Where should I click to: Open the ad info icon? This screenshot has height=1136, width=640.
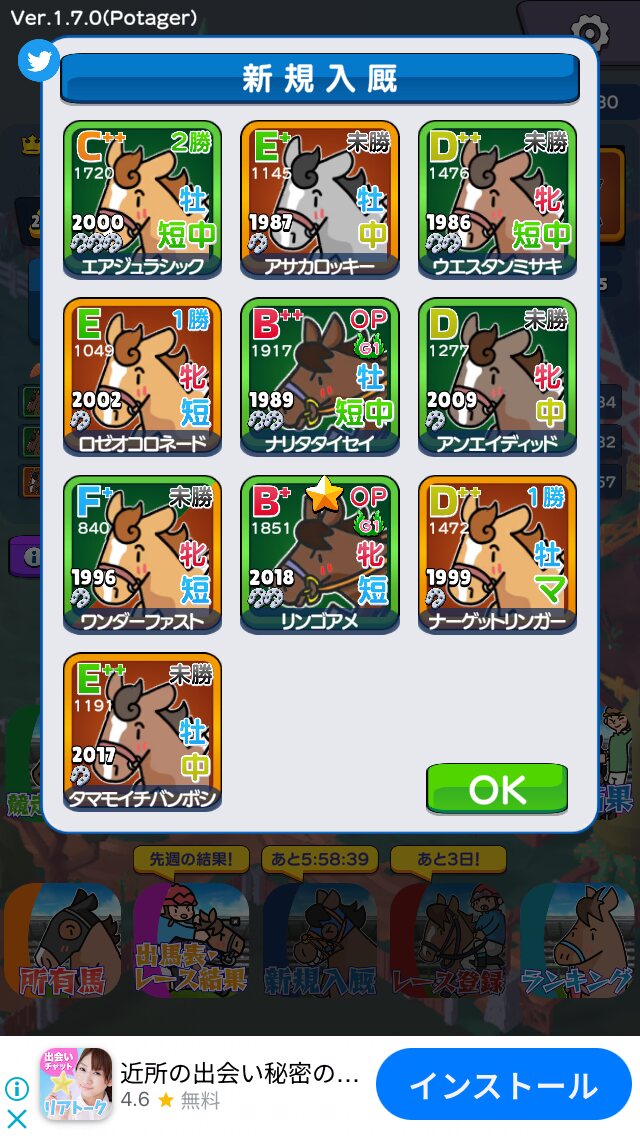17,1089
